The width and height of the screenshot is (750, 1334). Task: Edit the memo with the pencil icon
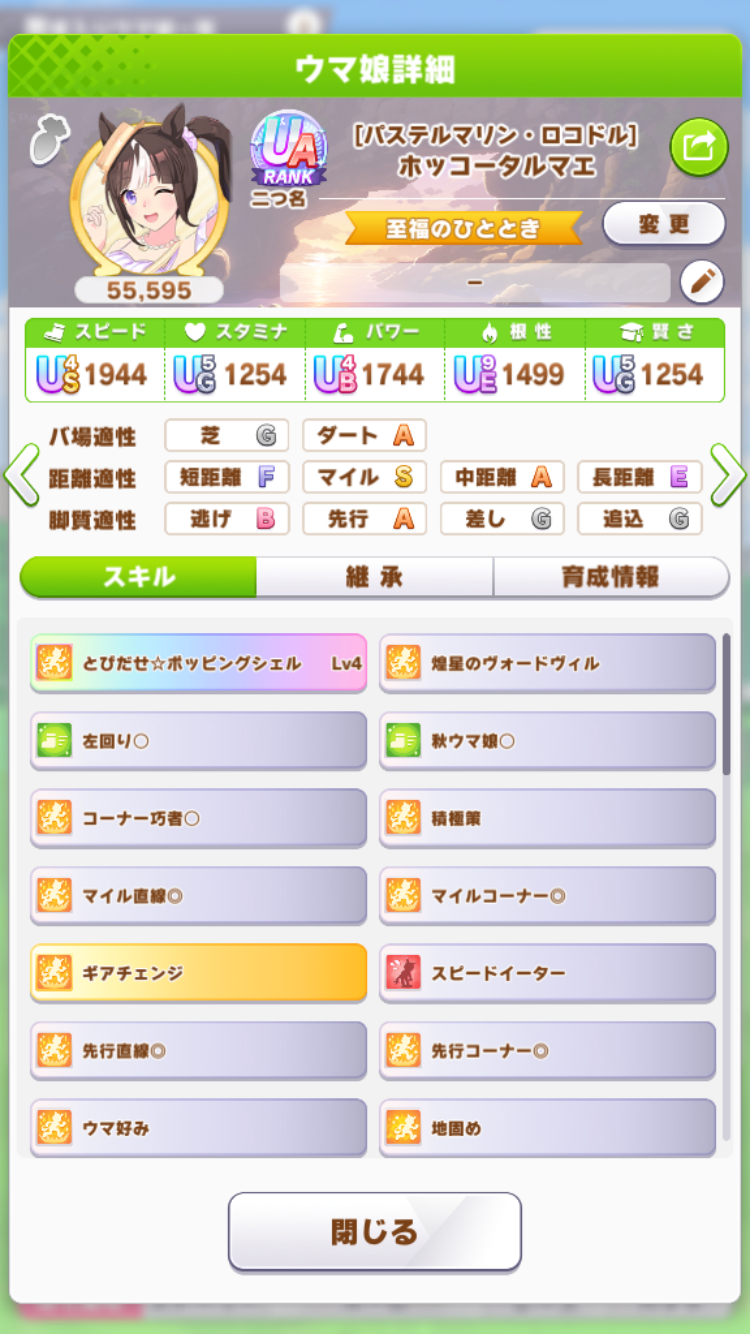701,283
